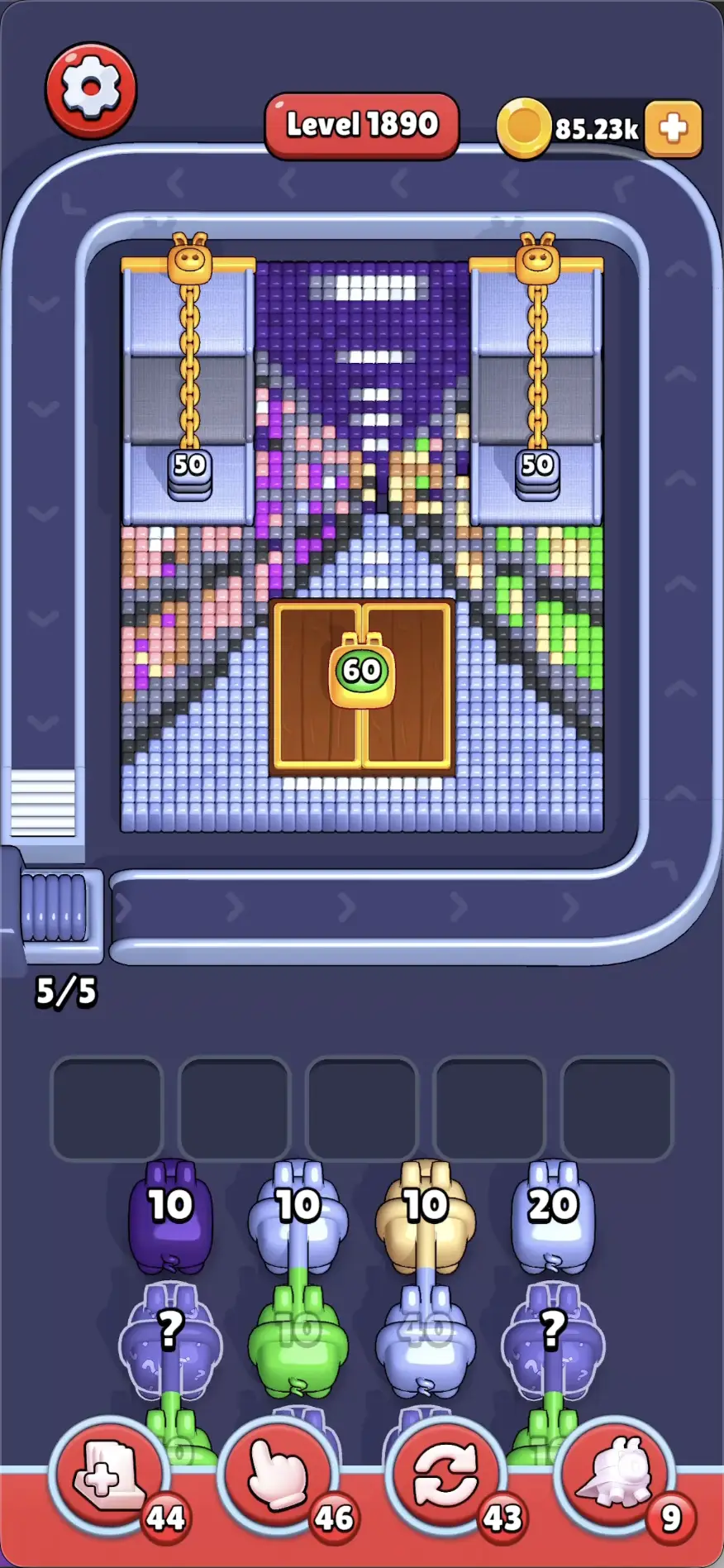724x1568 pixels.
Task: Open the settings gear
Action: tap(91, 89)
